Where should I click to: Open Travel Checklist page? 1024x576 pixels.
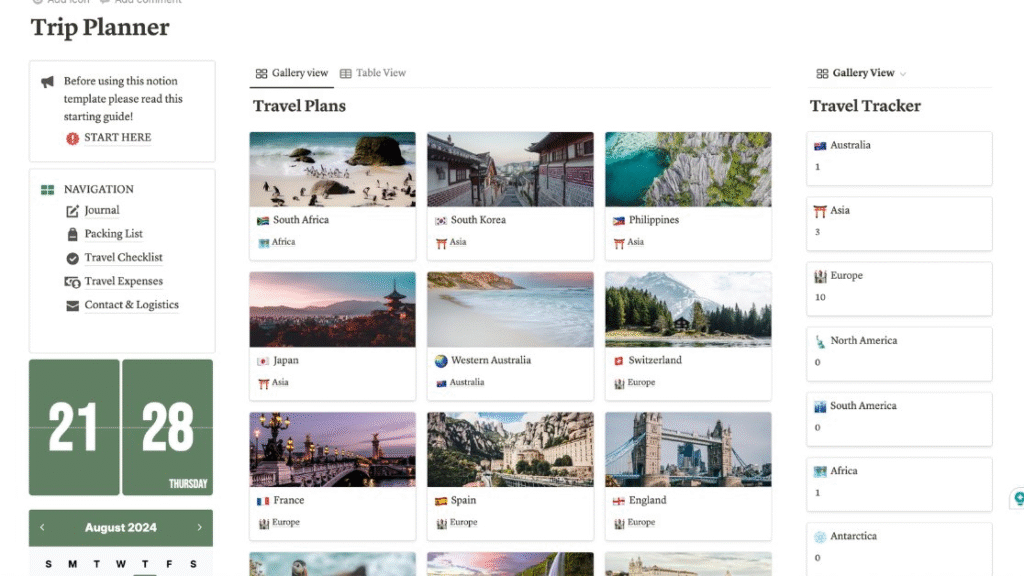click(123, 258)
